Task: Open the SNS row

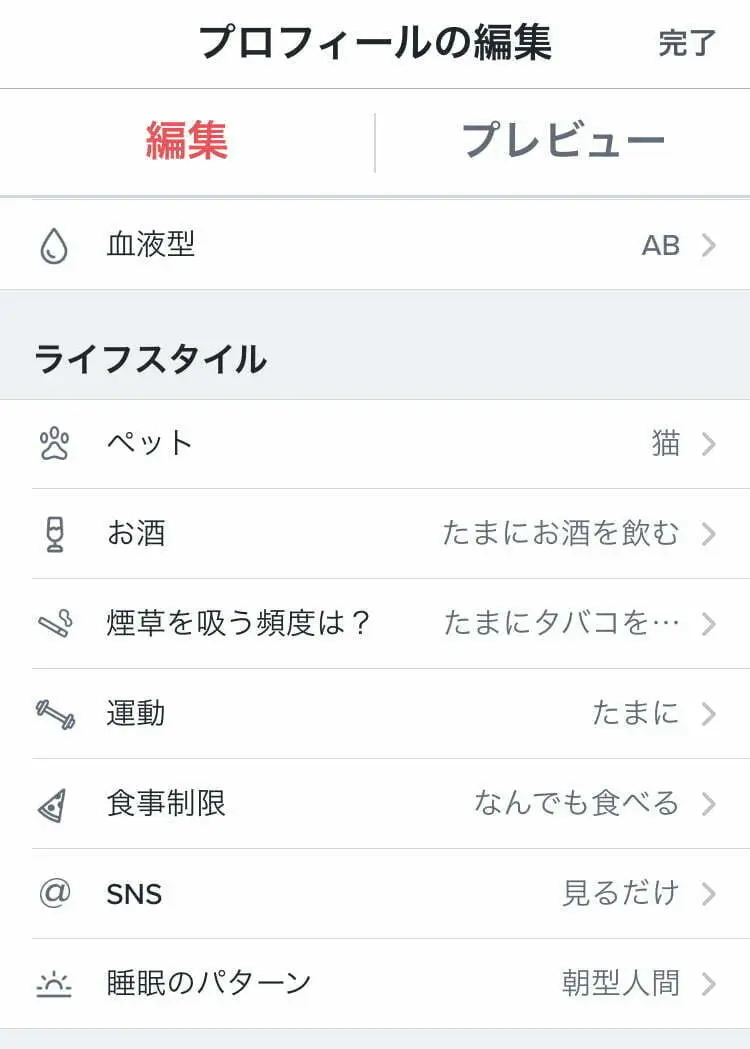Action: click(x=375, y=894)
